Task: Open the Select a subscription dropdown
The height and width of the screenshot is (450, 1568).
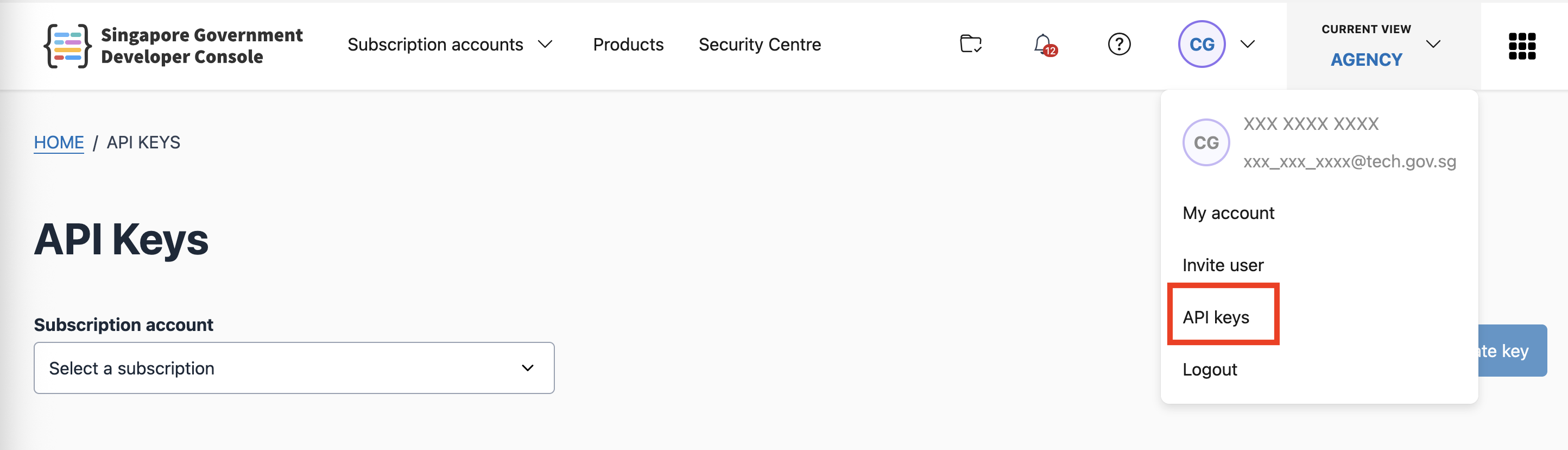Action: (x=293, y=368)
